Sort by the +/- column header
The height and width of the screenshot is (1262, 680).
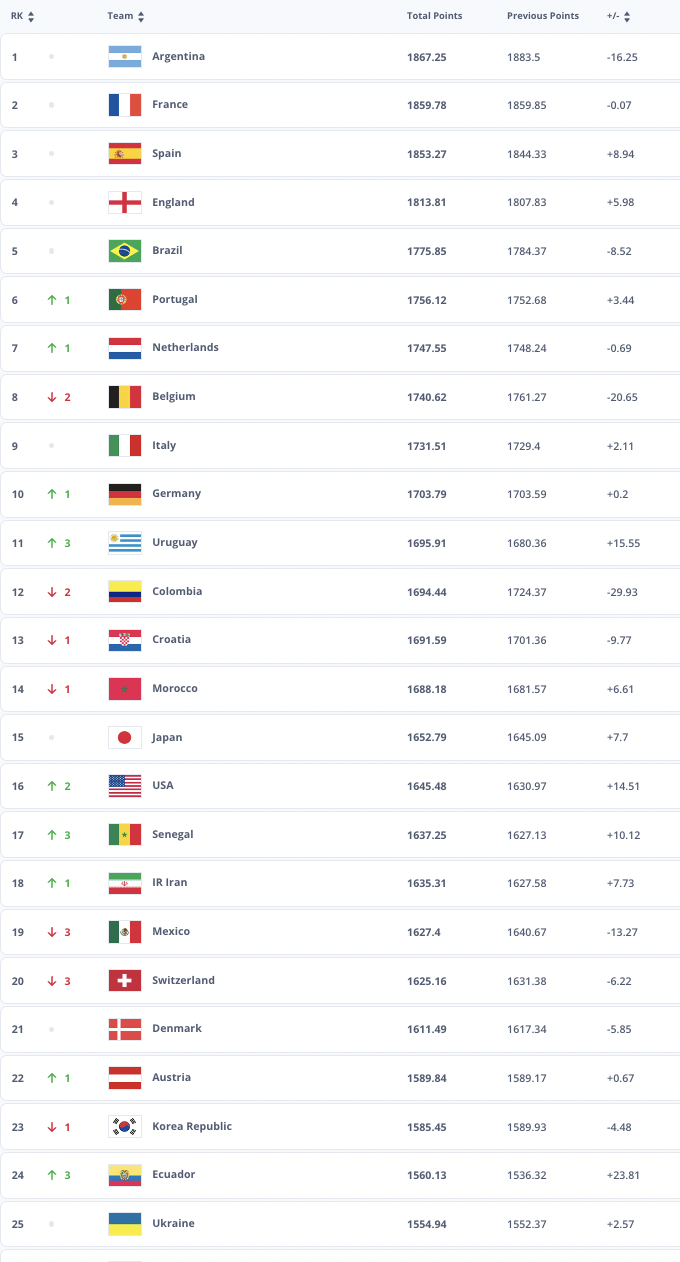point(618,16)
